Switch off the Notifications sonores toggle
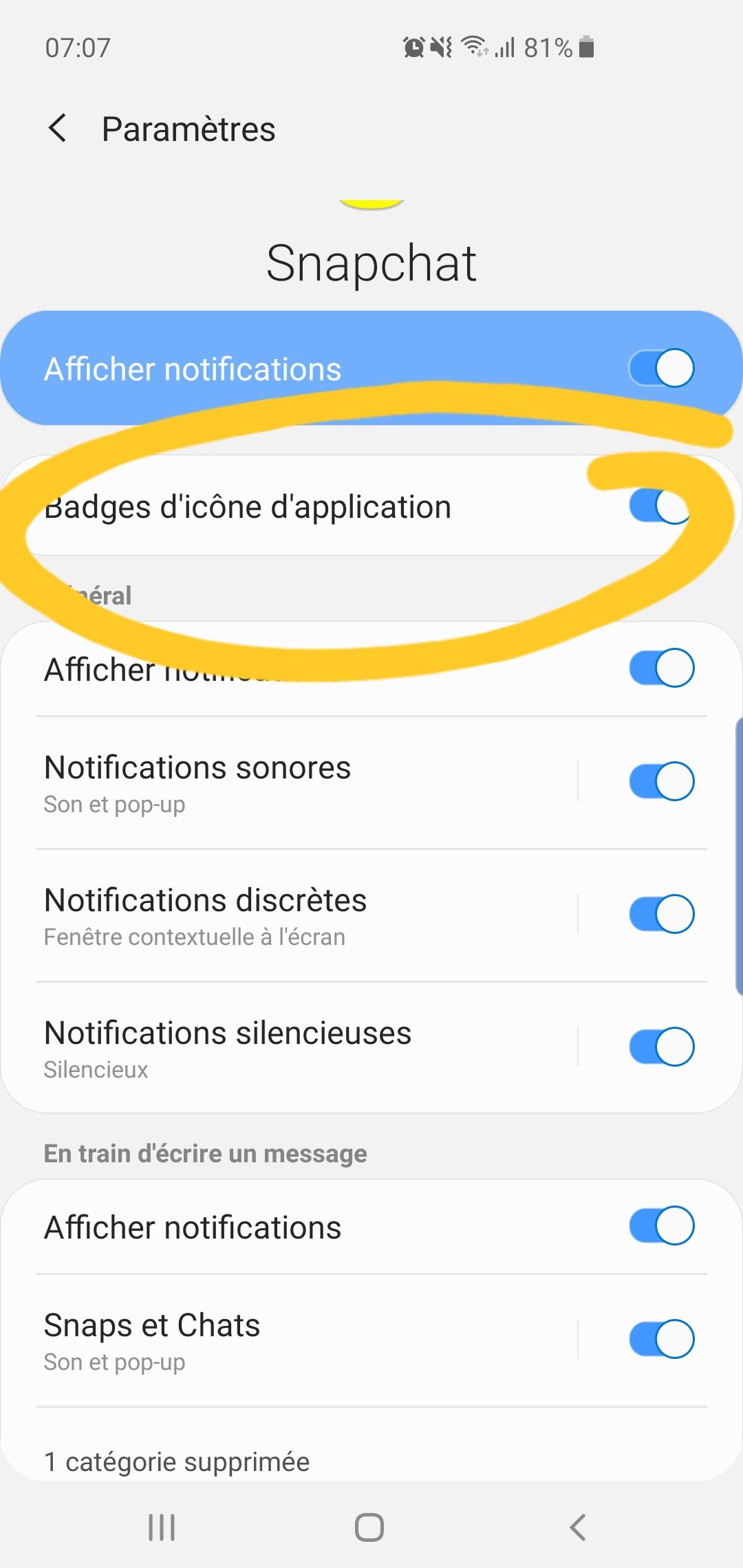The image size is (743, 1568). pyautogui.click(x=661, y=781)
